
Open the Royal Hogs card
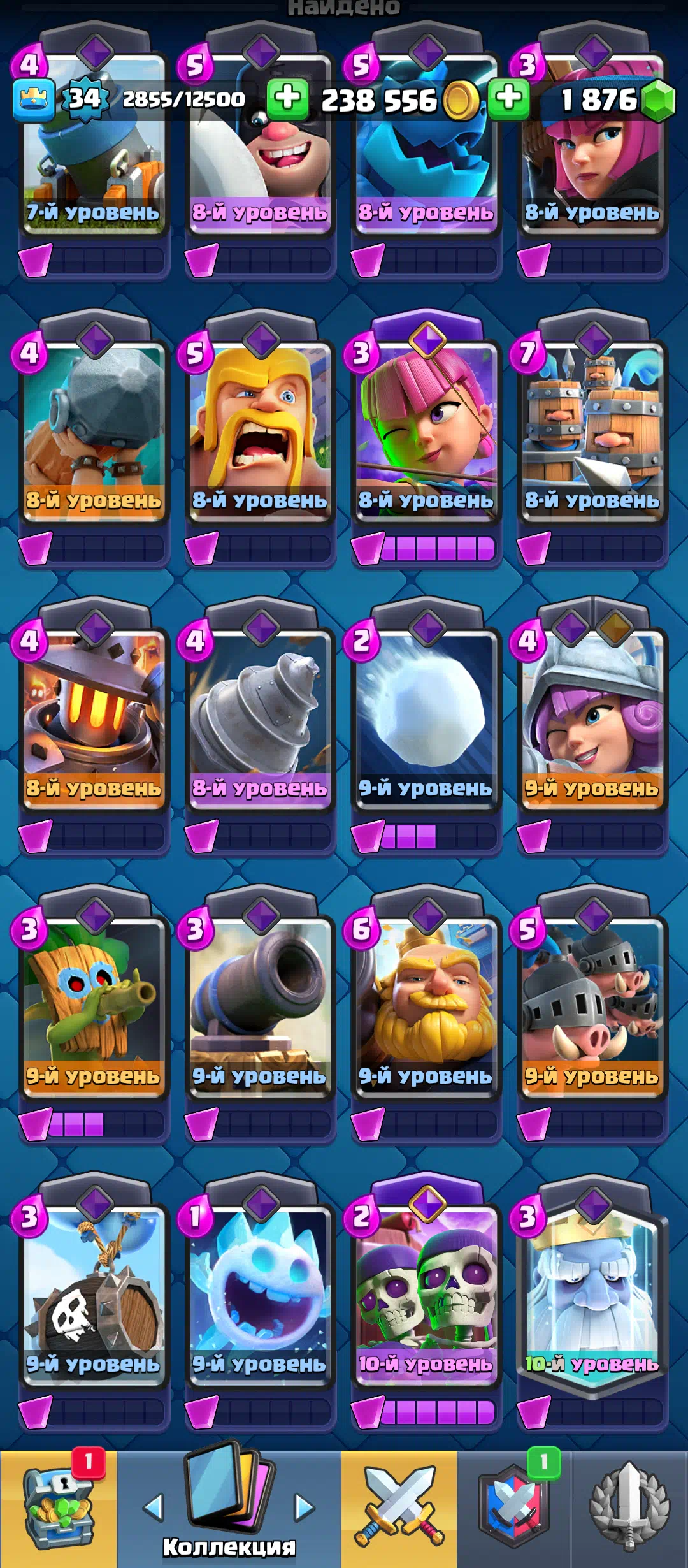coord(592,1007)
